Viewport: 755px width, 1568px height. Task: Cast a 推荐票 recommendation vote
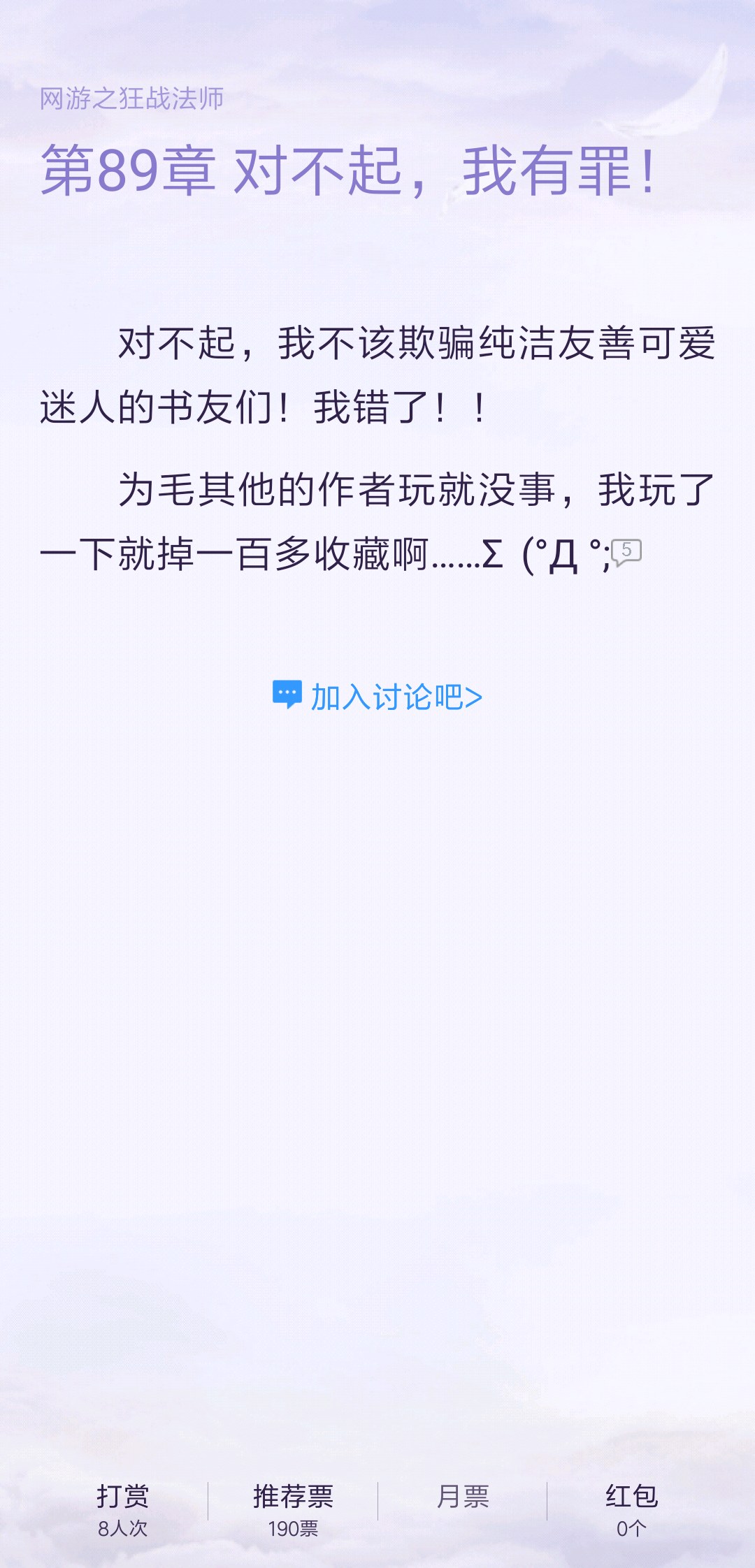coord(293,1509)
